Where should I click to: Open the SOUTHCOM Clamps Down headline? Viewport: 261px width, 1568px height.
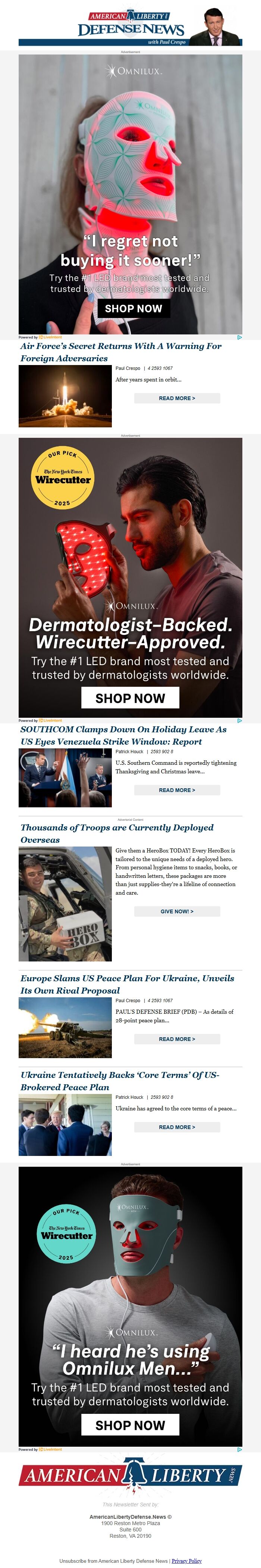pyautogui.click(x=123, y=735)
